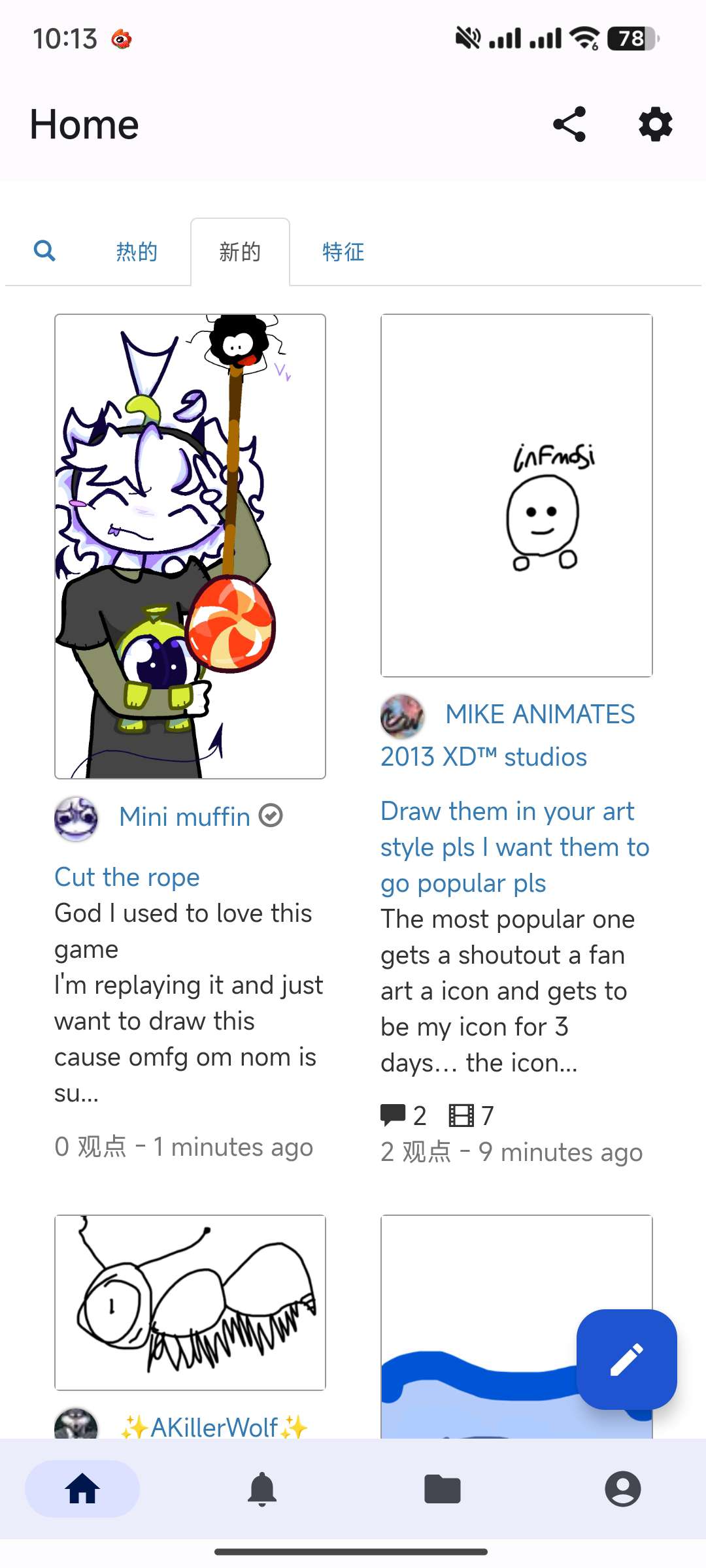This screenshot has height=1568, width=706.
Task: Switch to the 特征 tab
Action: 343,252
